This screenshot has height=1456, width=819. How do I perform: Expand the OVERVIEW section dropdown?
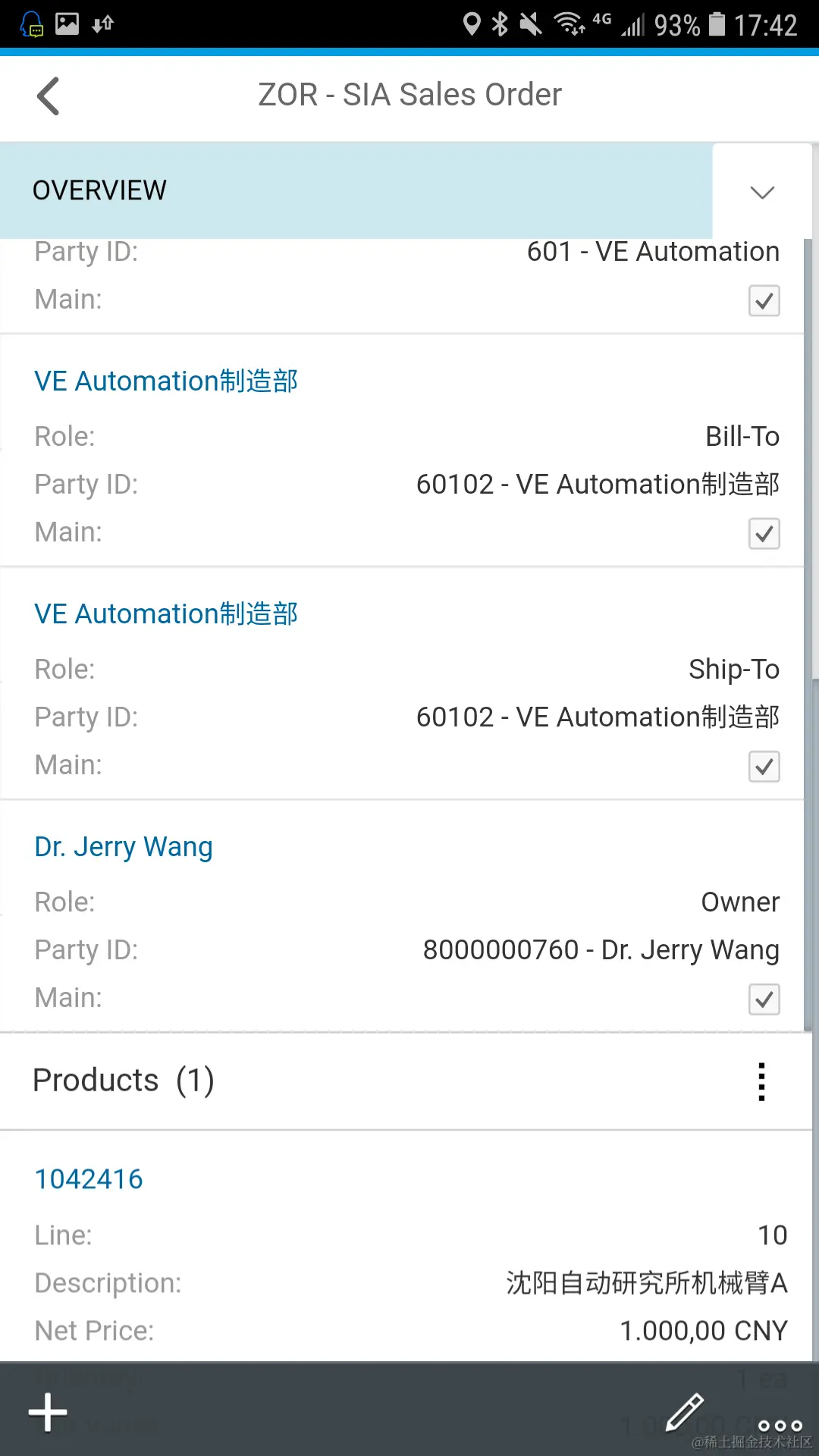[x=761, y=192]
